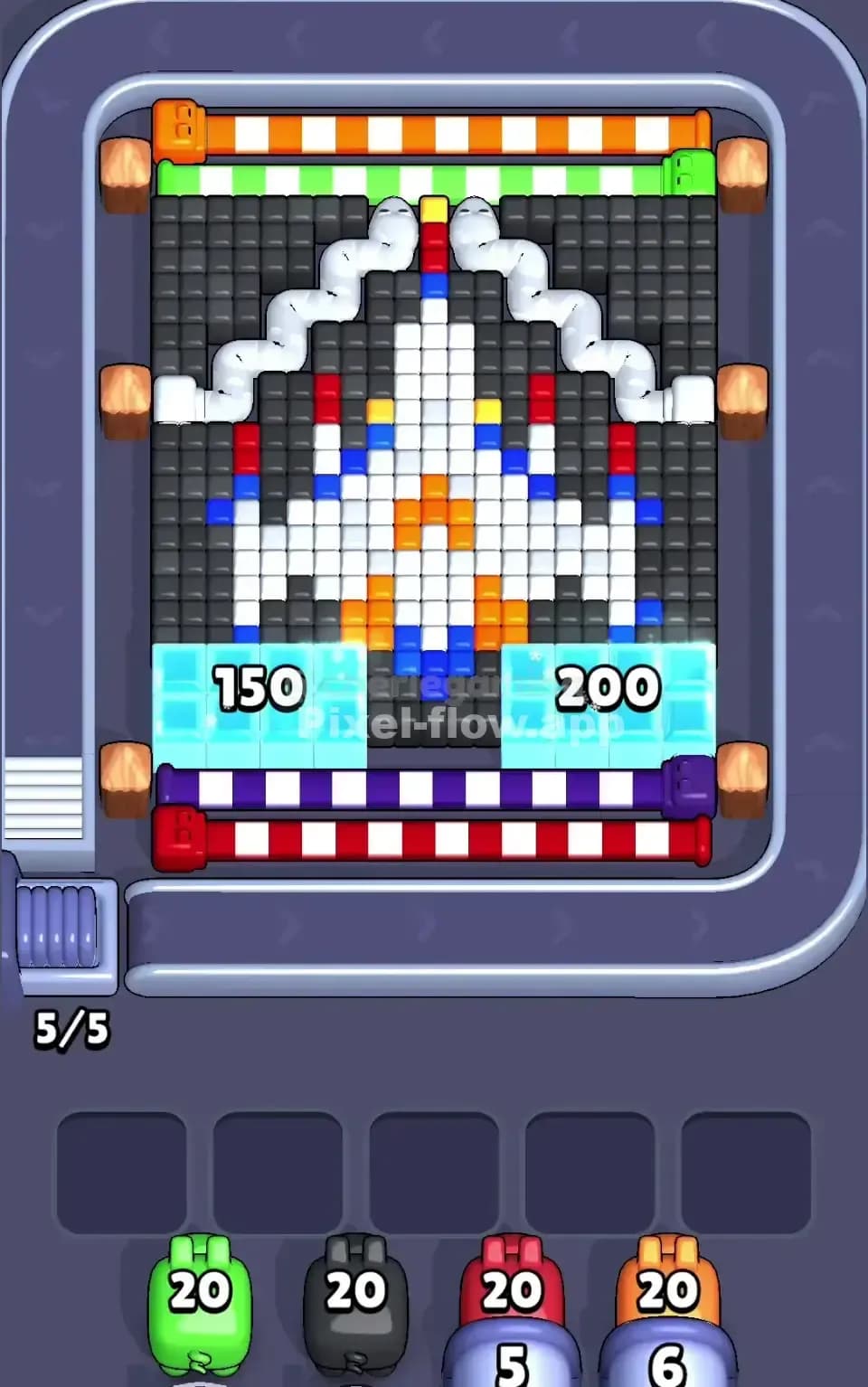Tap the orange striped barrier
The image size is (868, 1387).
click(434, 127)
